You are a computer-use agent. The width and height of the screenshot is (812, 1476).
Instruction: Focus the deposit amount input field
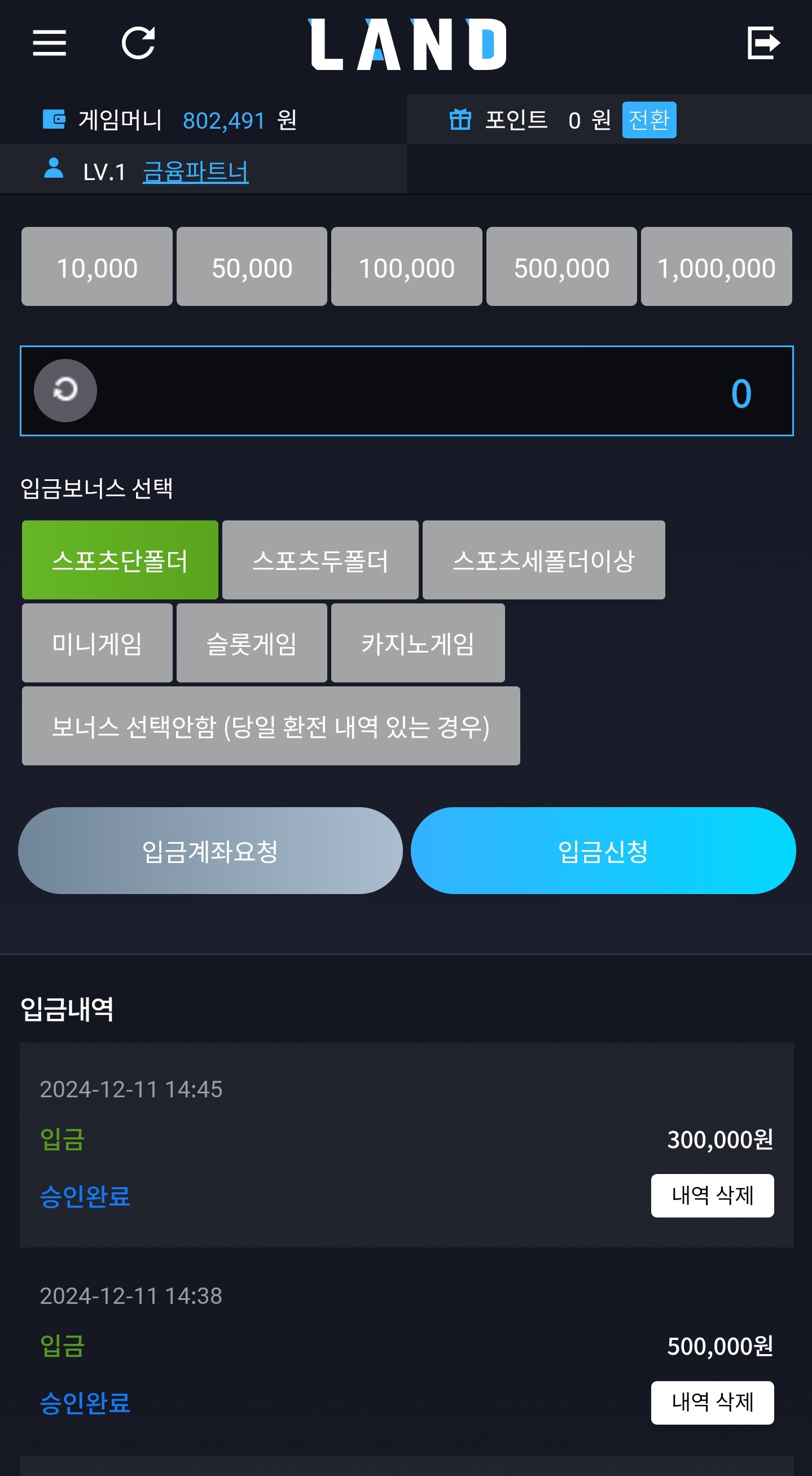[407, 391]
